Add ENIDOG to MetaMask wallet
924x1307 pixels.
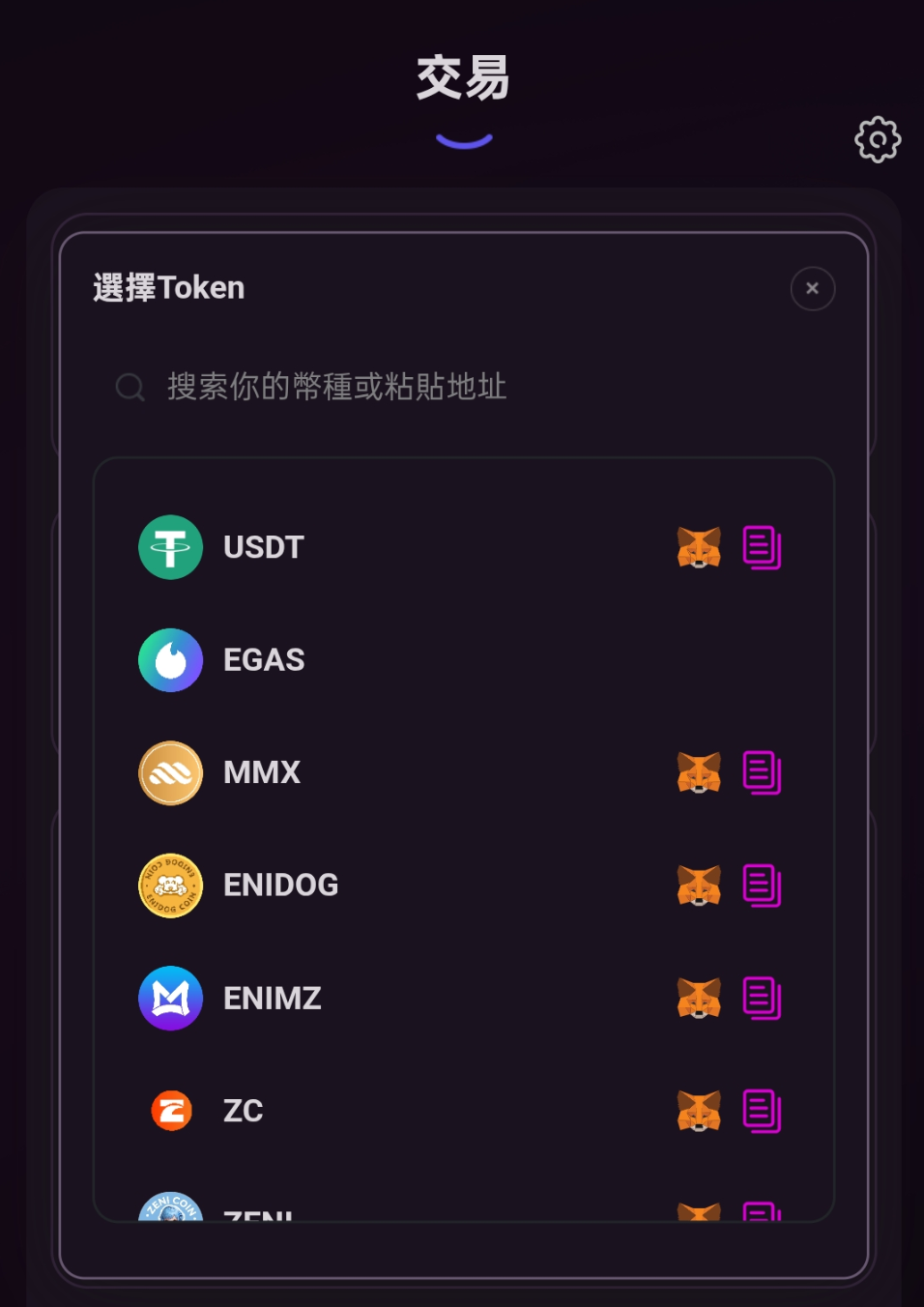699,886
